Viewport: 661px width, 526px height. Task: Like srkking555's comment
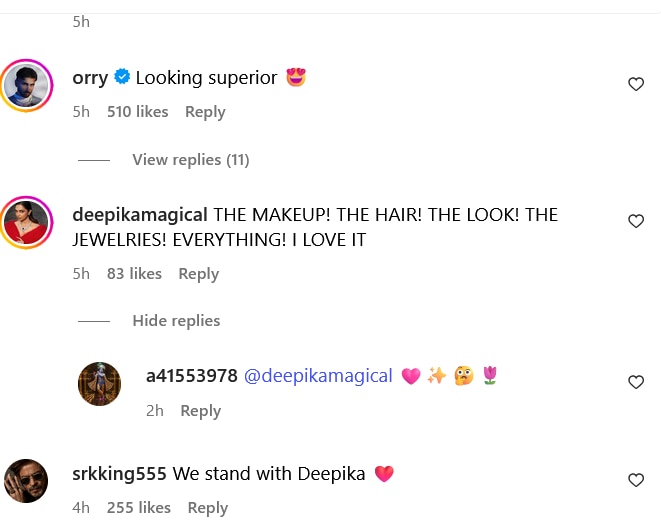point(635,481)
